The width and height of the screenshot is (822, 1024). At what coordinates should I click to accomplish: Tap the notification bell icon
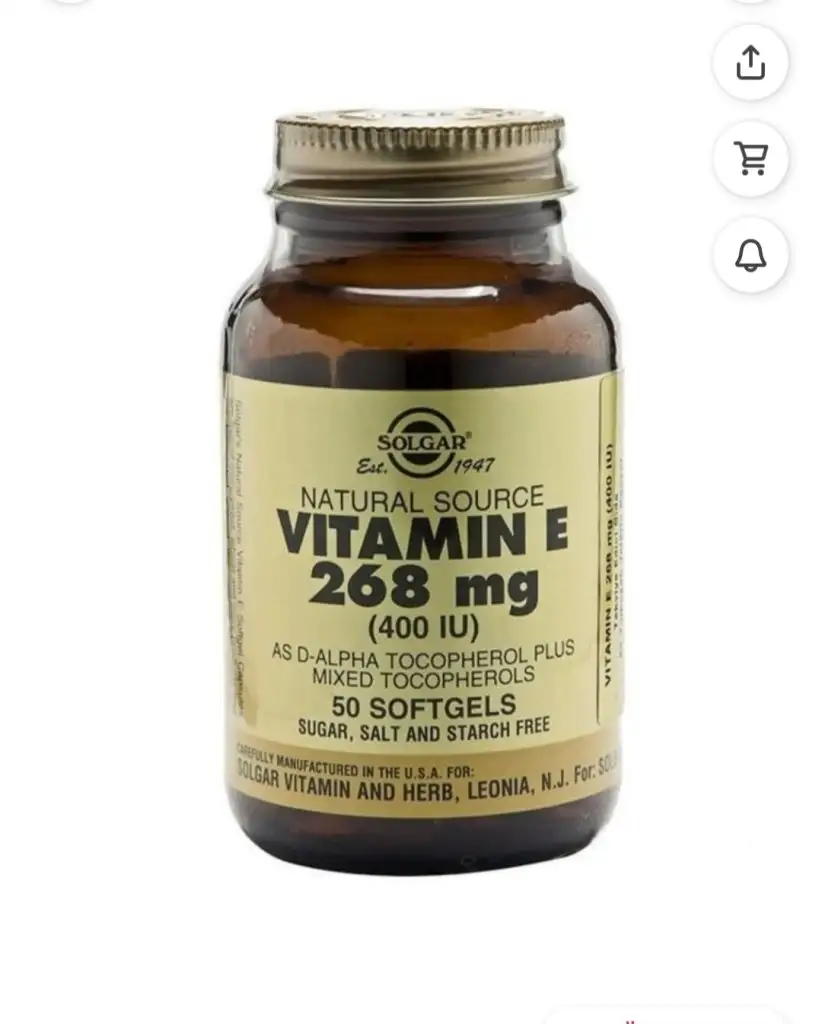[750, 255]
